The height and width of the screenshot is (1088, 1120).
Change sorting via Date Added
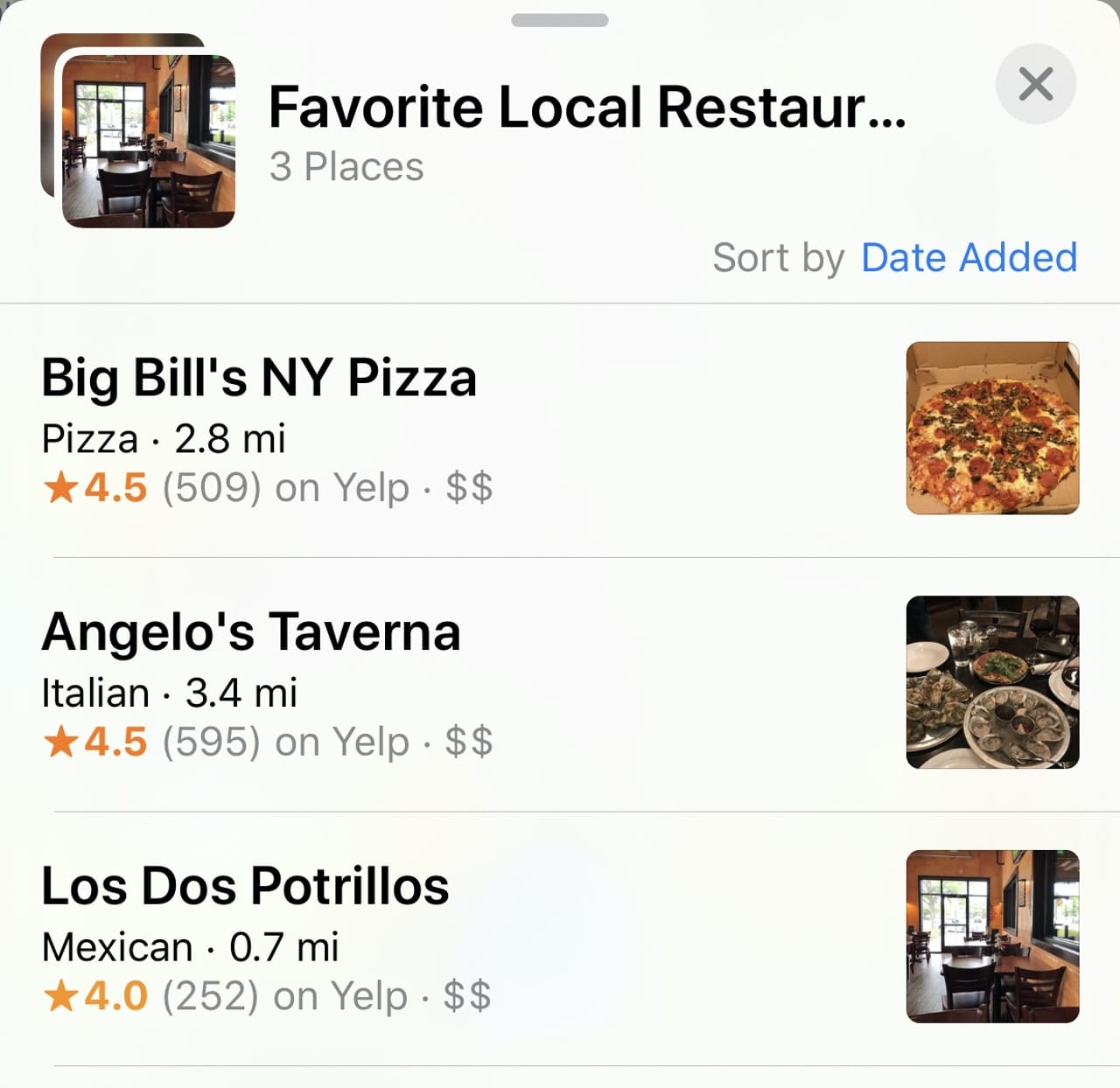(969, 258)
